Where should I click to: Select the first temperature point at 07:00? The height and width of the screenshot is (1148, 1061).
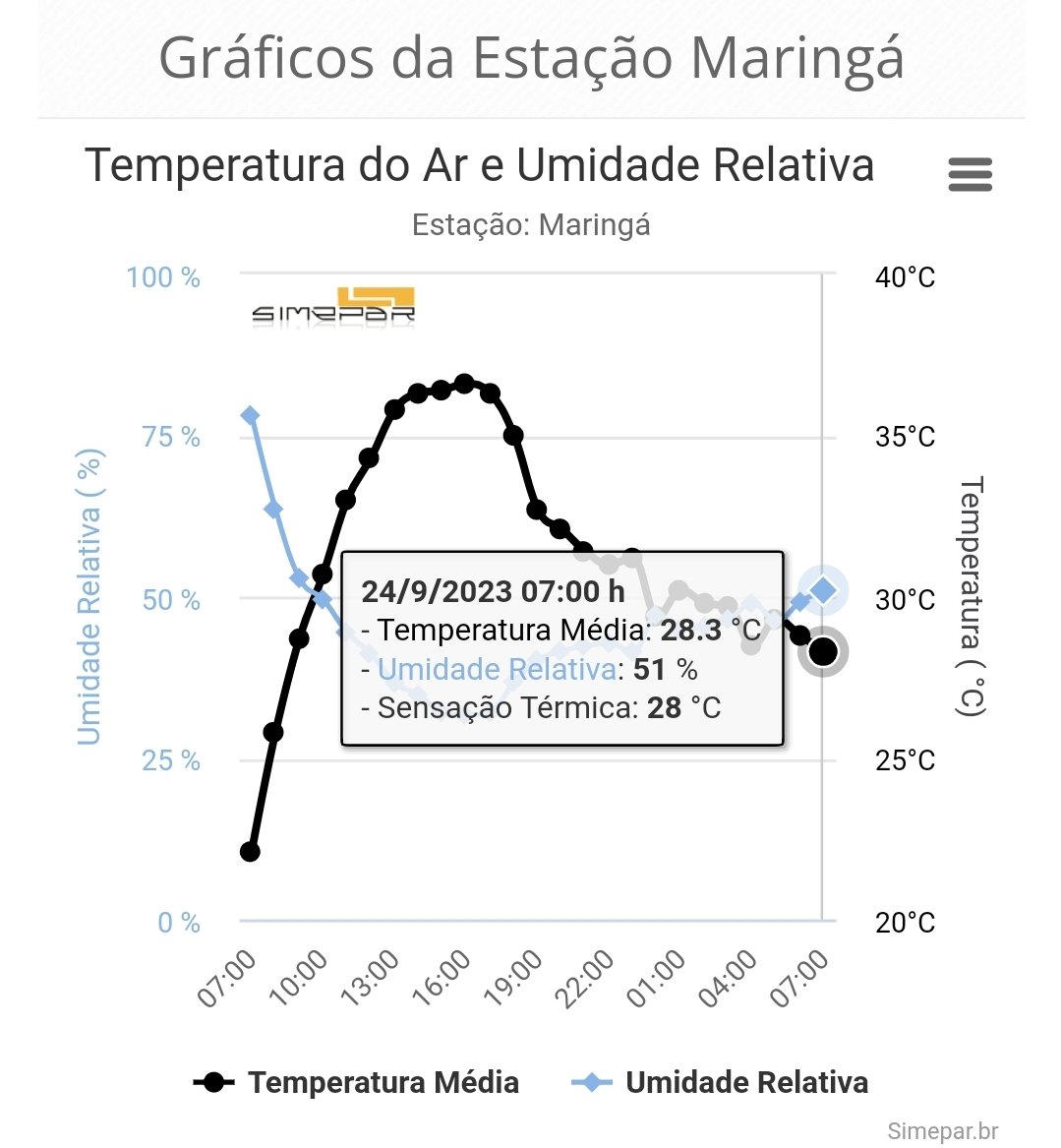click(x=250, y=851)
